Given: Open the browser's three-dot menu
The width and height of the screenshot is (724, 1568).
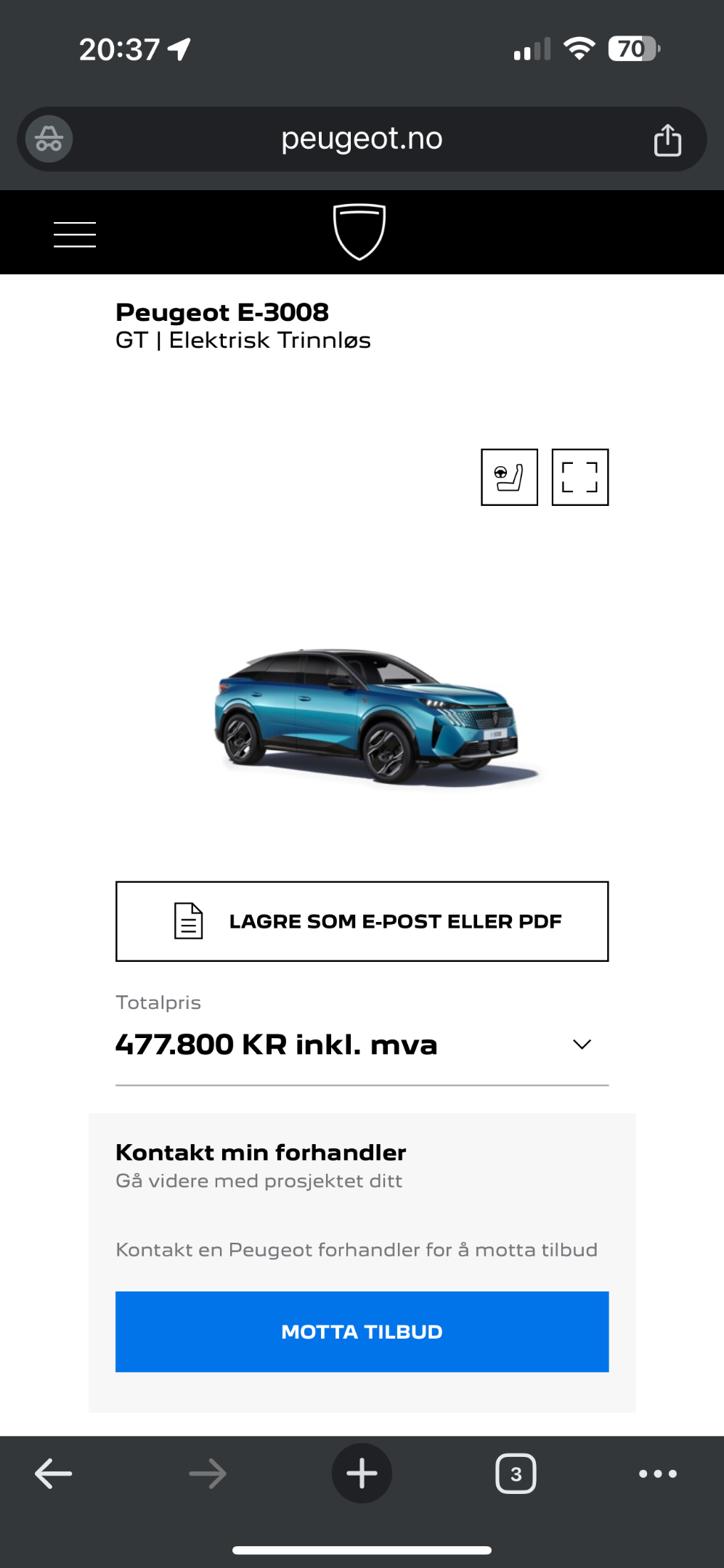Looking at the screenshot, I should [658, 1474].
